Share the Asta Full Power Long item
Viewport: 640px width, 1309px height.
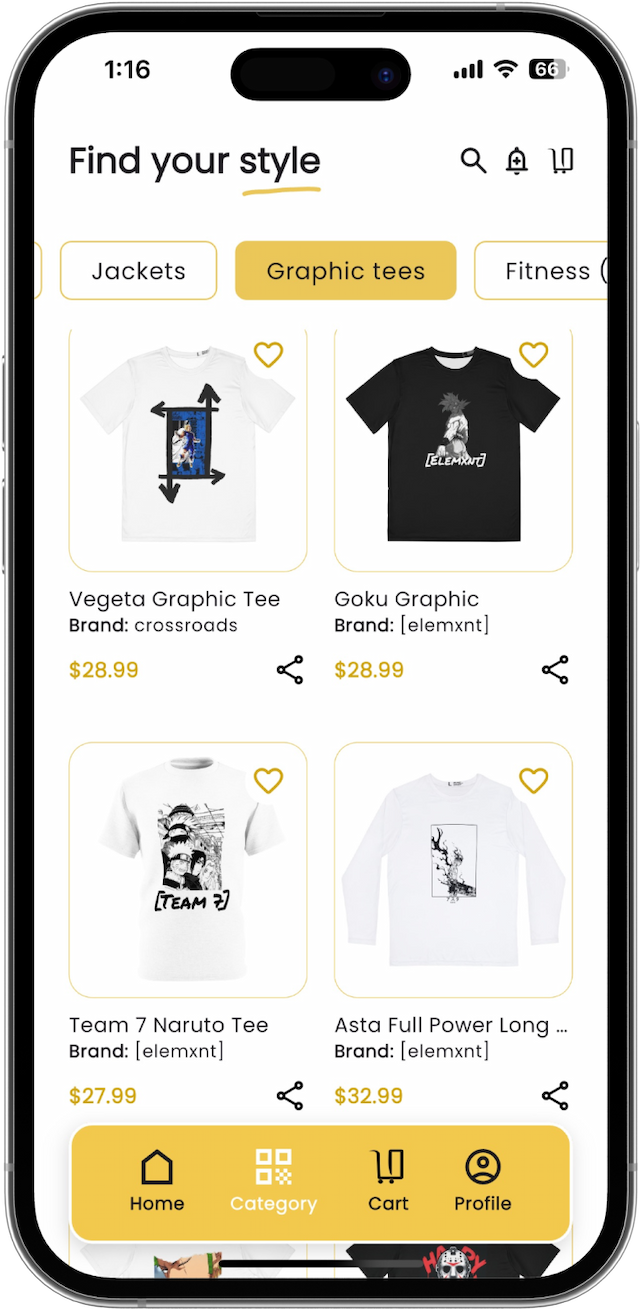pos(555,1096)
